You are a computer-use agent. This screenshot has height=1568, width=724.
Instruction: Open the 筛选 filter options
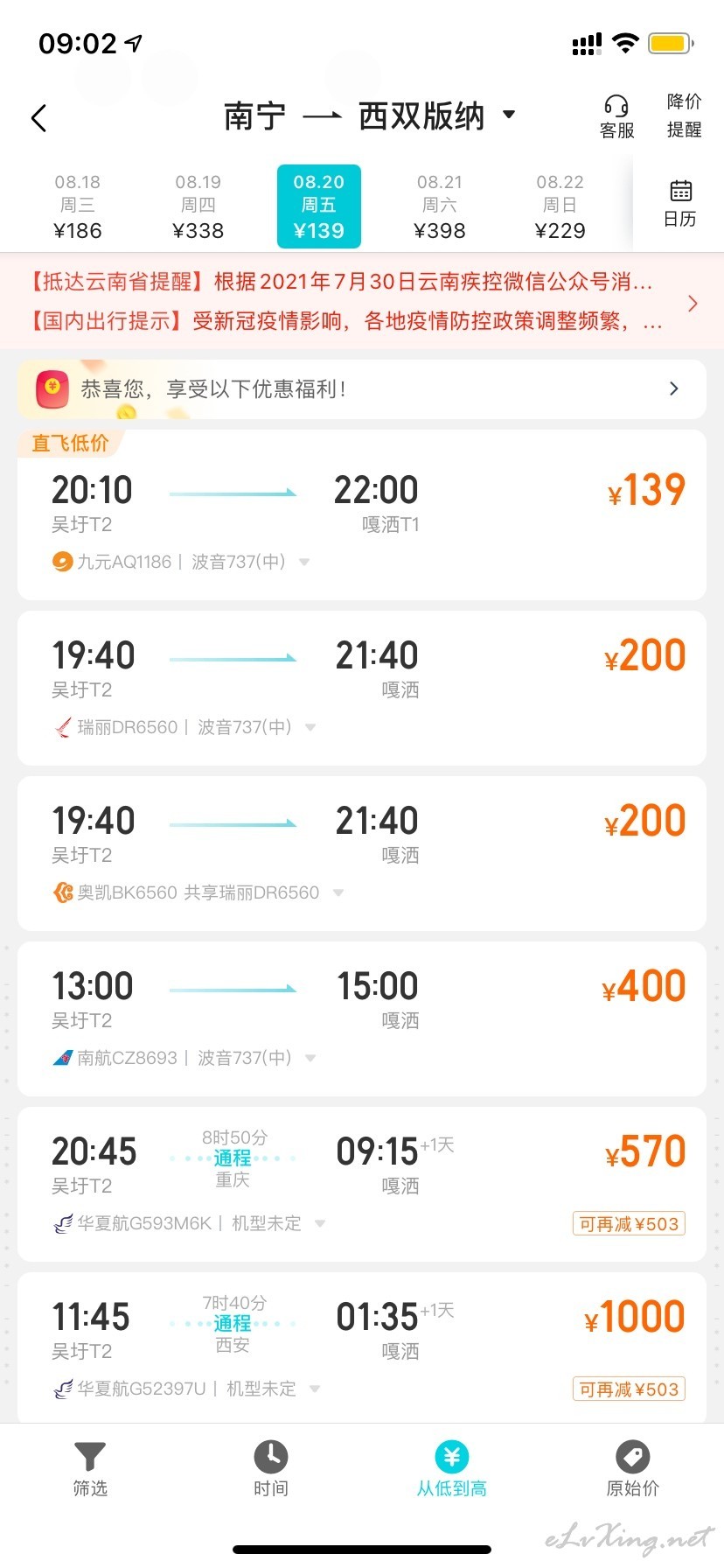tap(90, 1469)
